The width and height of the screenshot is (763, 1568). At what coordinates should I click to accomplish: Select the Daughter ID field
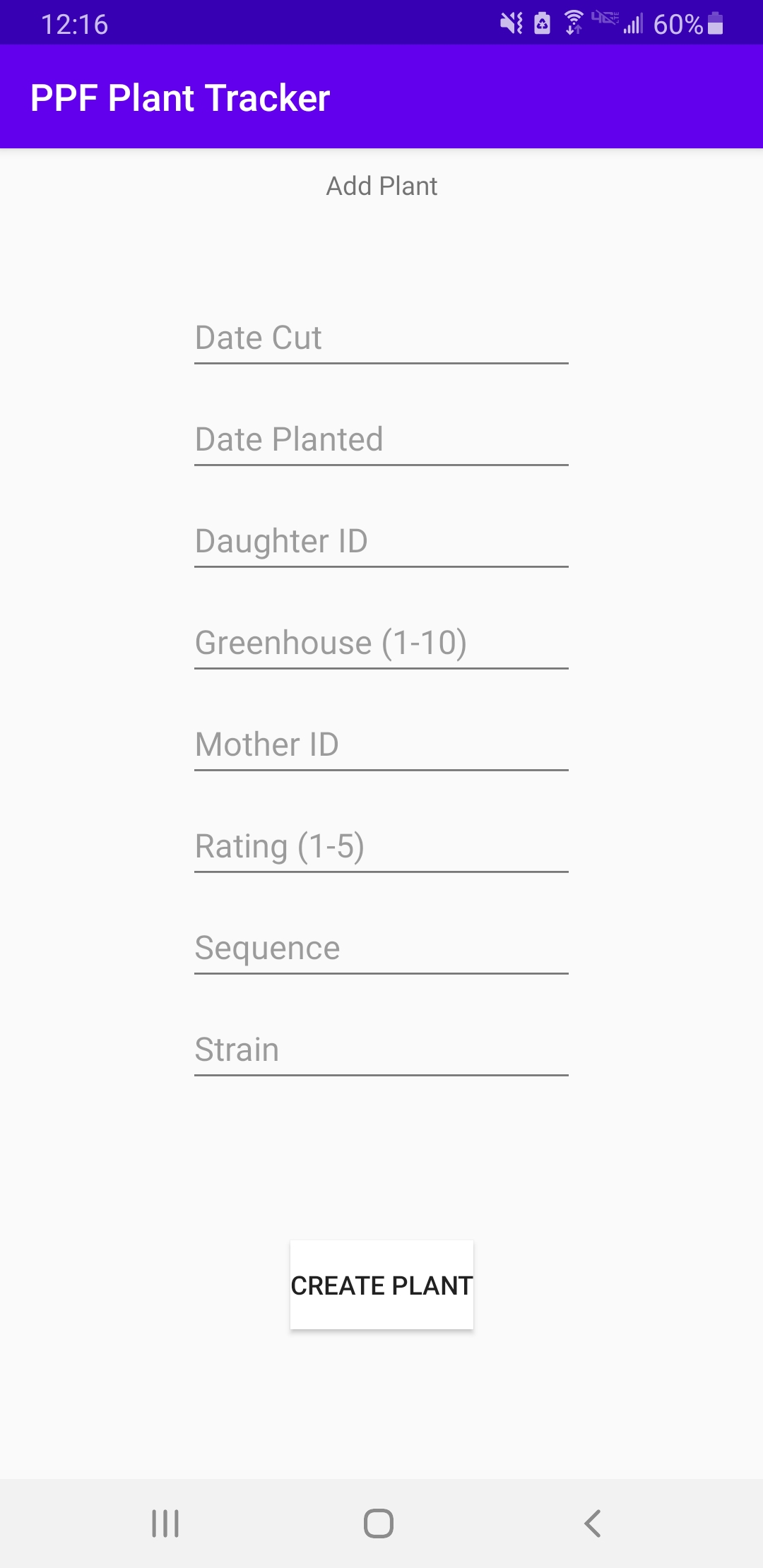381,542
